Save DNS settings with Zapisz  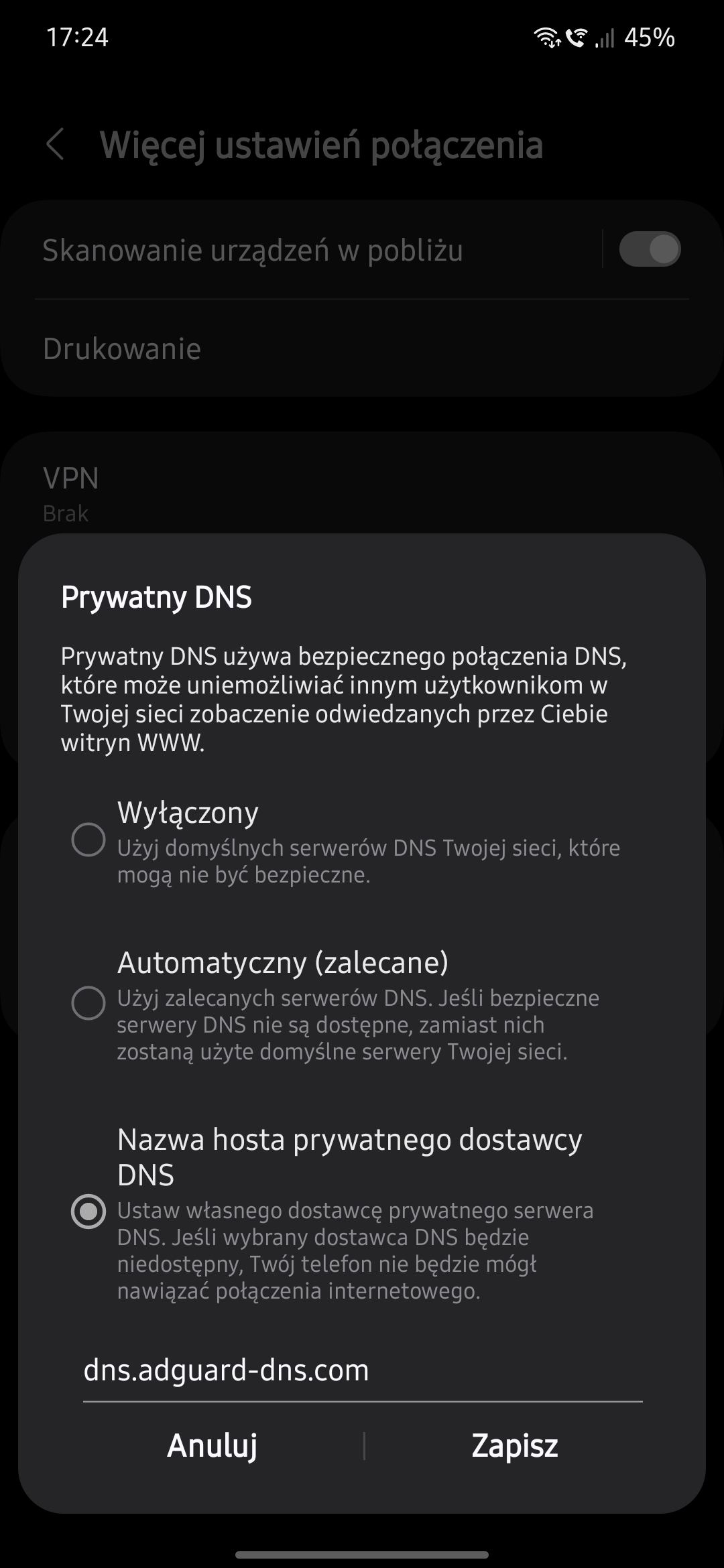coord(514,1445)
